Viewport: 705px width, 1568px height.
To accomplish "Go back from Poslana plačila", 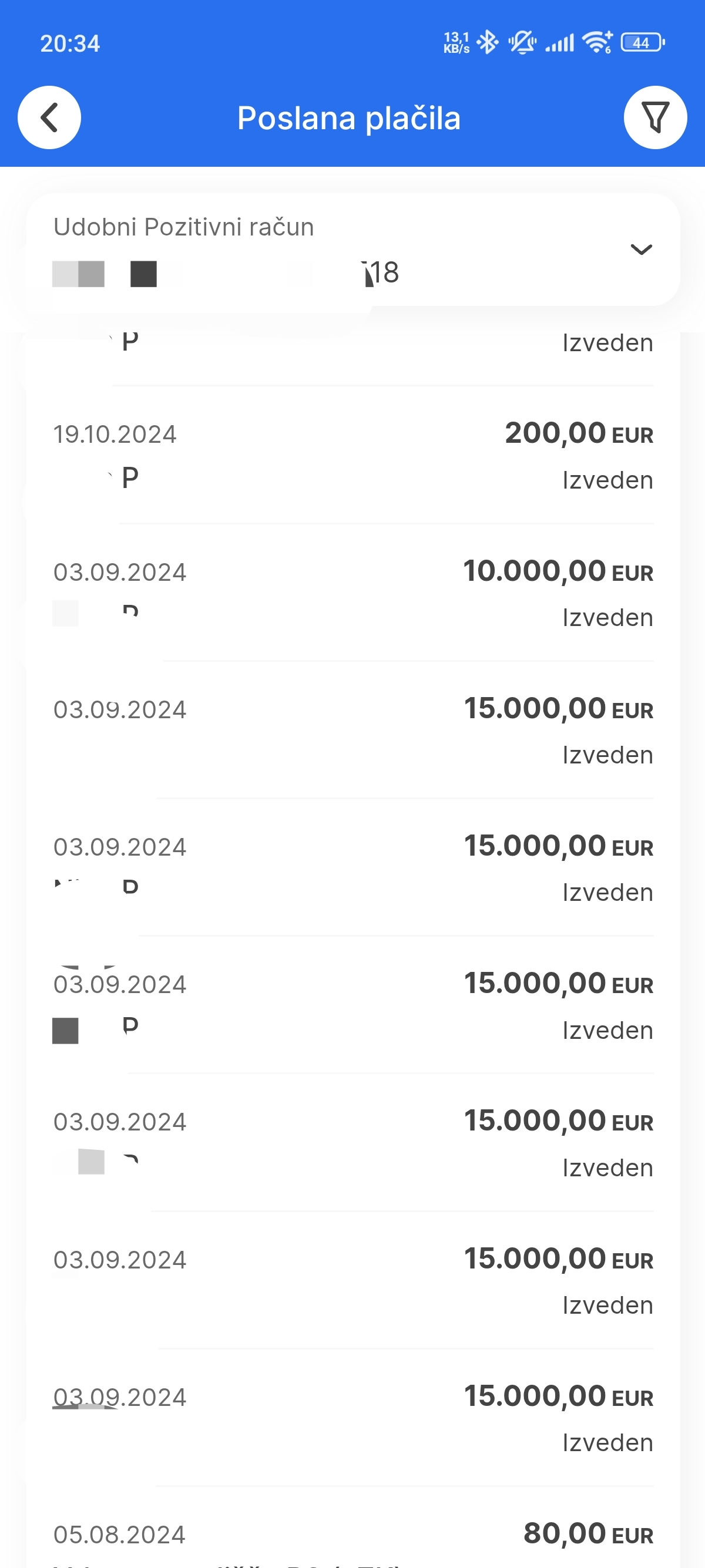I will click(49, 117).
